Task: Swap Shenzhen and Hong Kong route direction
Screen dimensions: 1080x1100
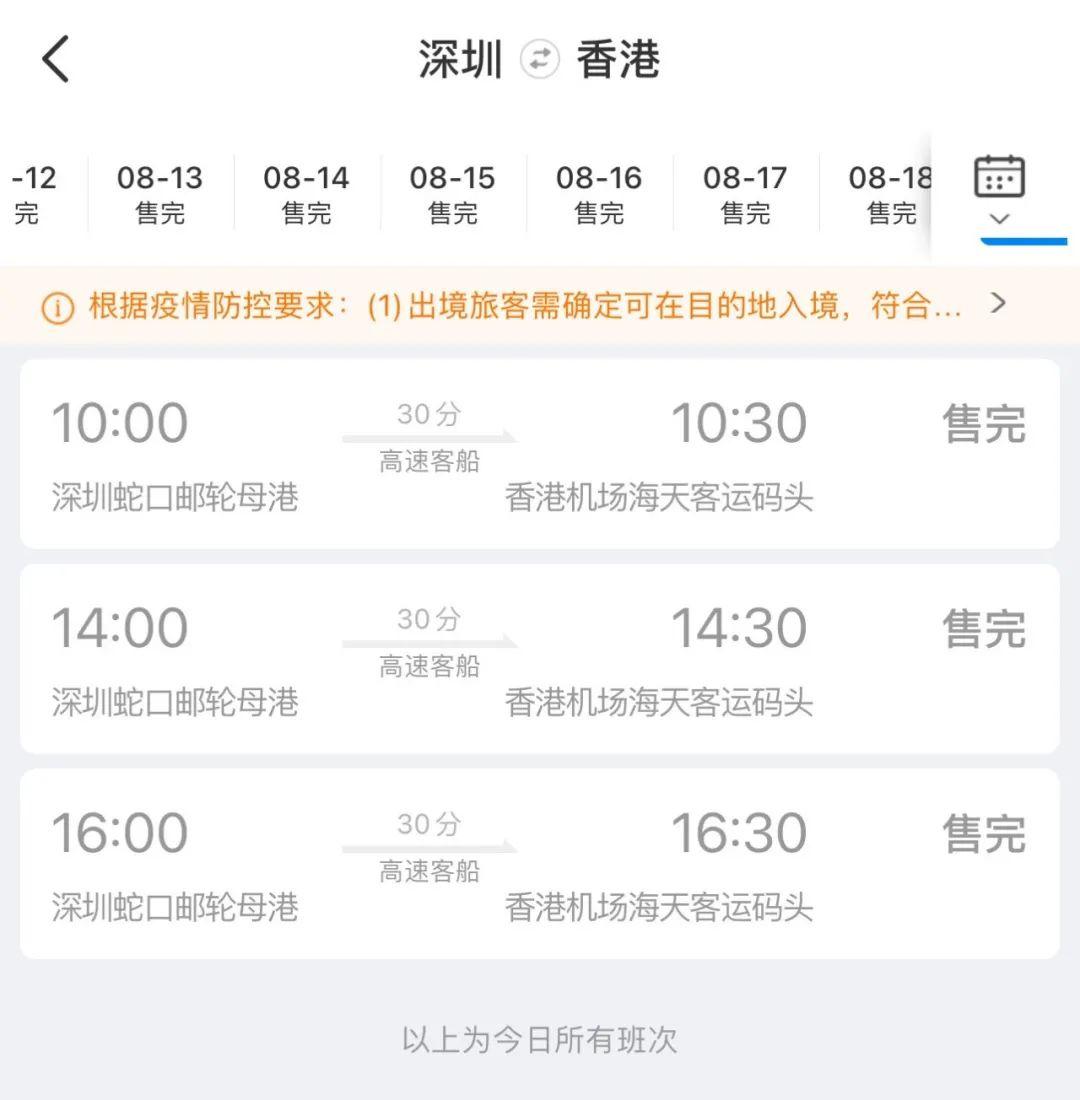Action: (540, 60)
